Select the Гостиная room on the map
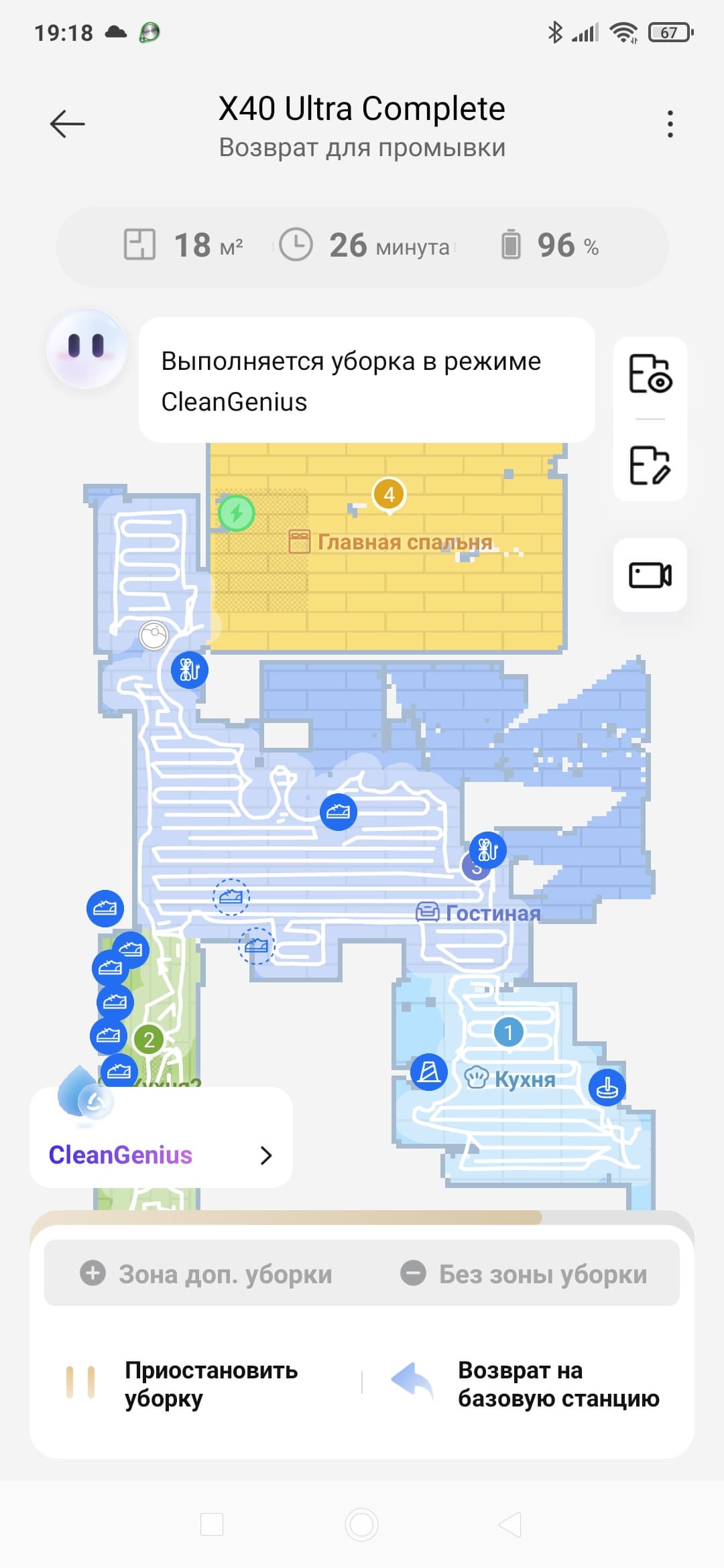This screenshot has width=724, height=1568. point(492,913)
